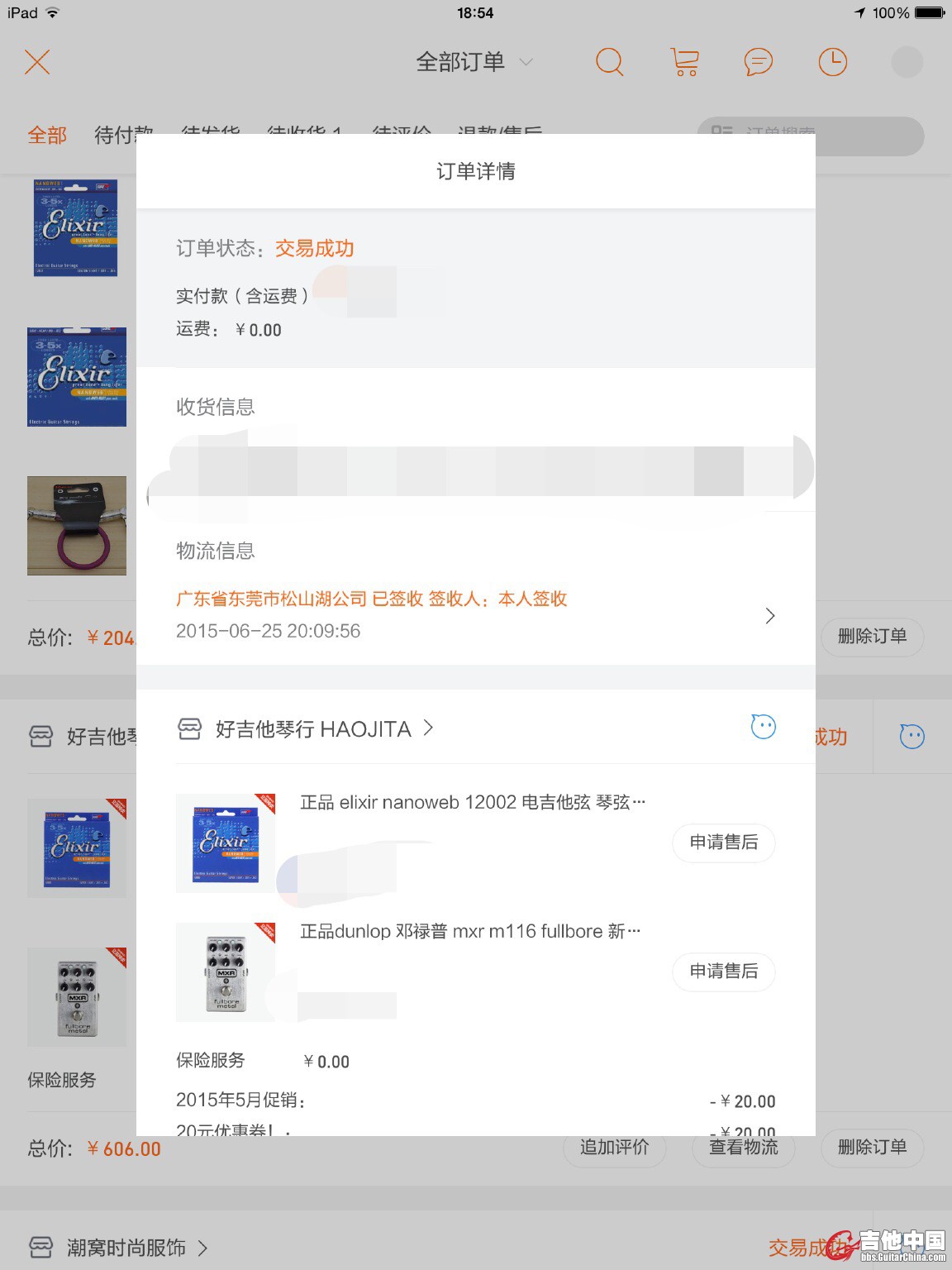Contact the seller in the order details
952x1270 pixels.
pyautogui.click(x=763, y=727)
